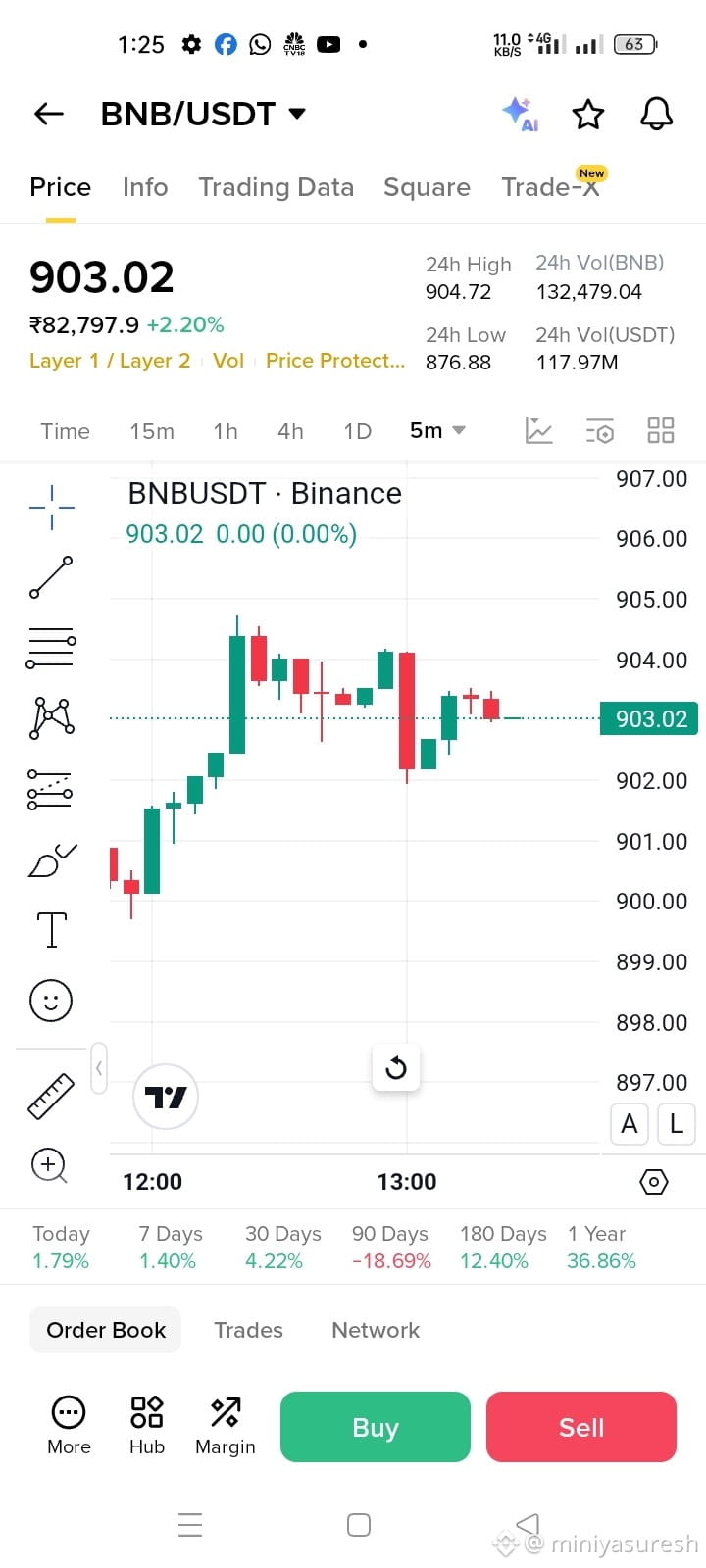
Task: Open the AI assistant sparkle icon
Action: (519, 114)
